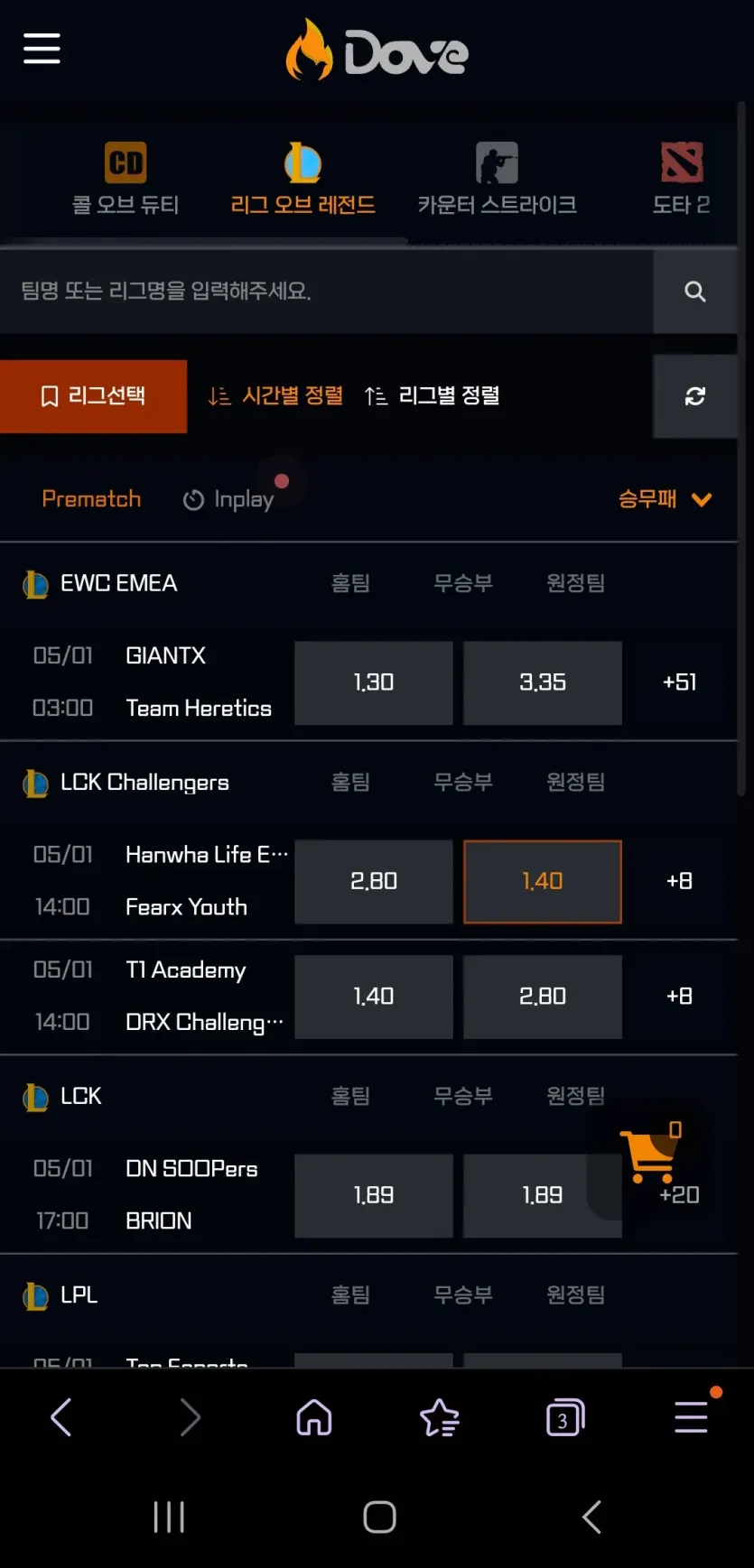The image size is (754, 1568).
Task: Go to the browser home page
Action: (x=314, y=1417)
